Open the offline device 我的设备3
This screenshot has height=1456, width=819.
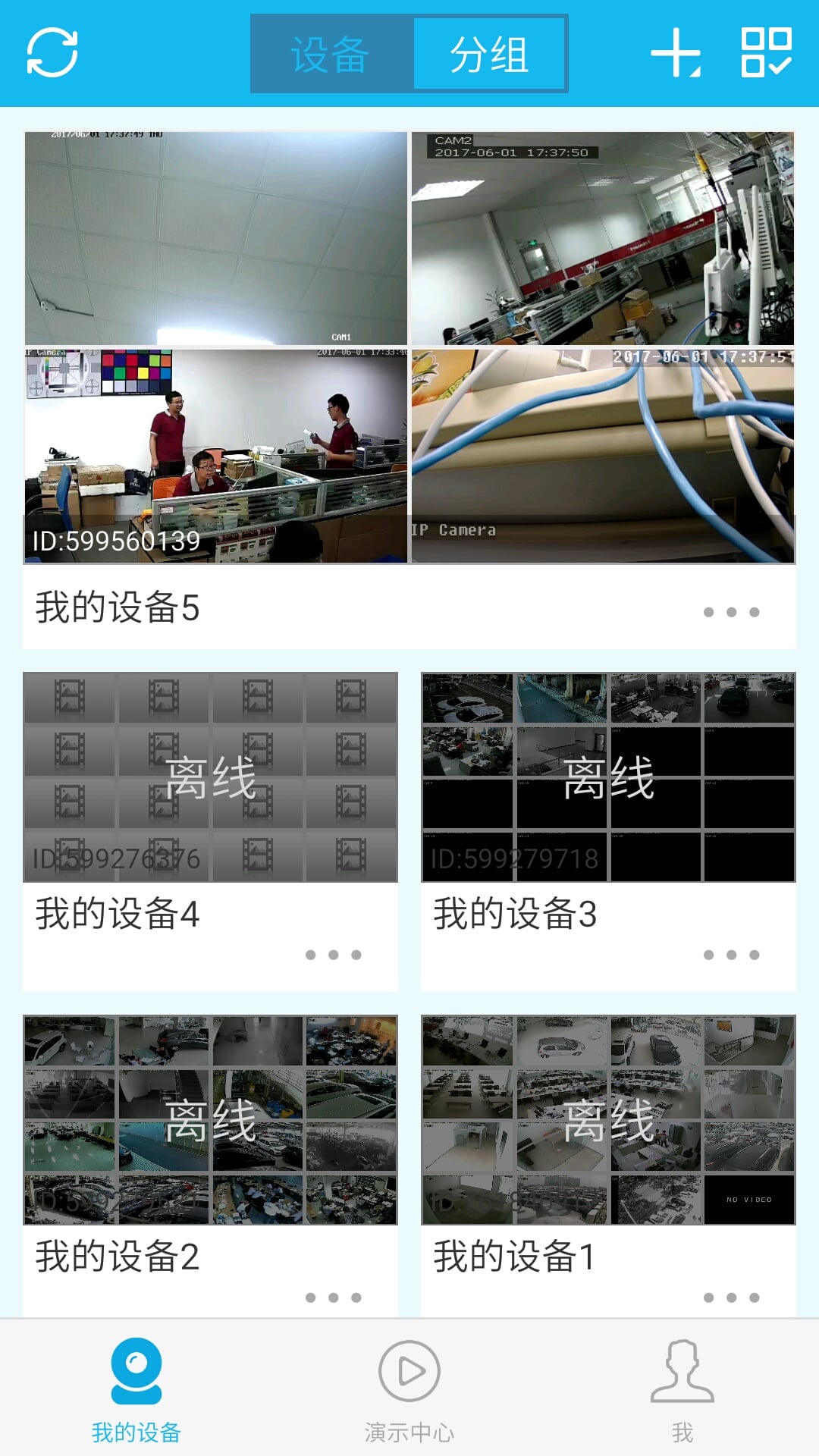[x=608, y=777]
